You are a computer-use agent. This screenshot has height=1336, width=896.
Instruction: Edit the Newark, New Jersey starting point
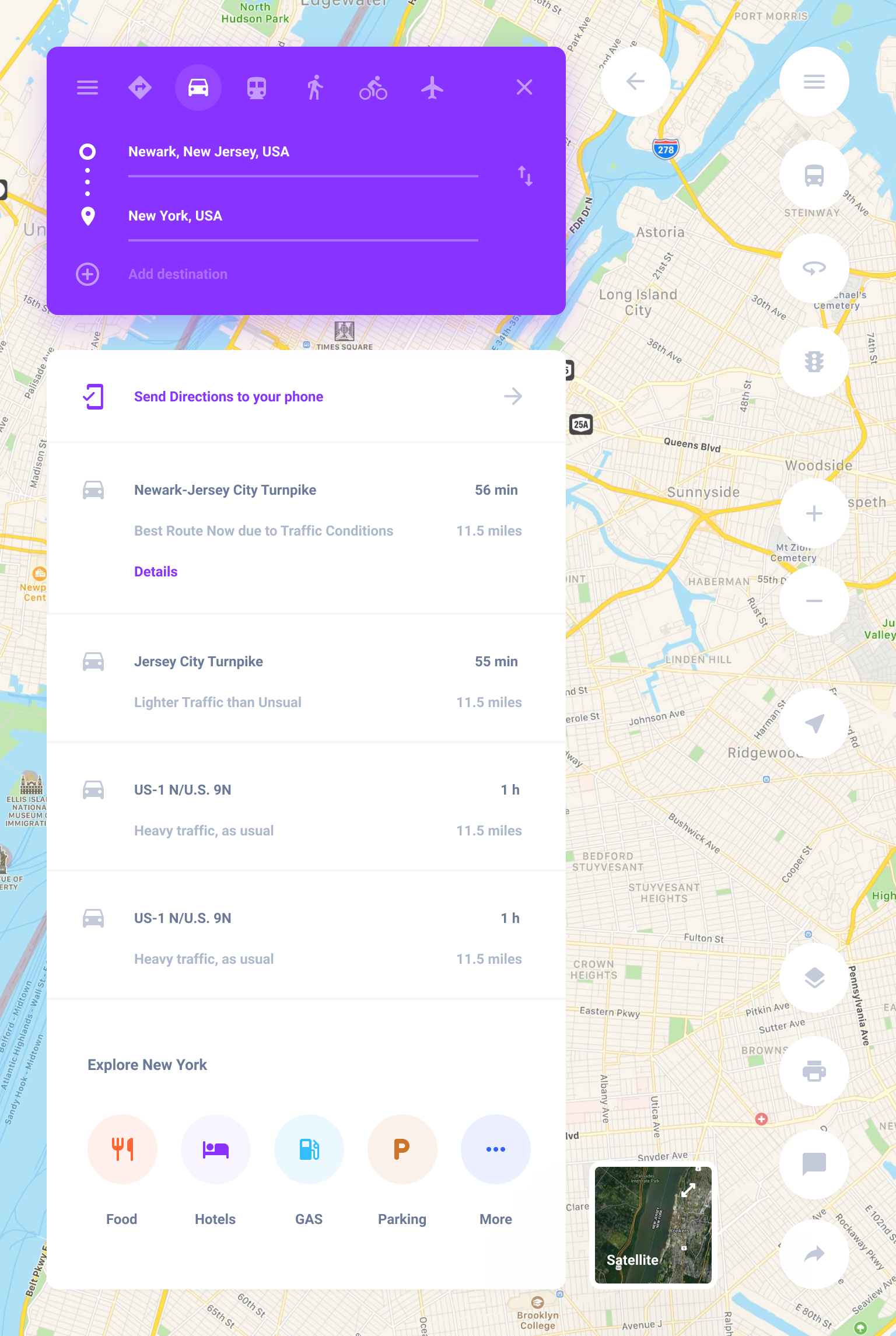click(302, 152)
